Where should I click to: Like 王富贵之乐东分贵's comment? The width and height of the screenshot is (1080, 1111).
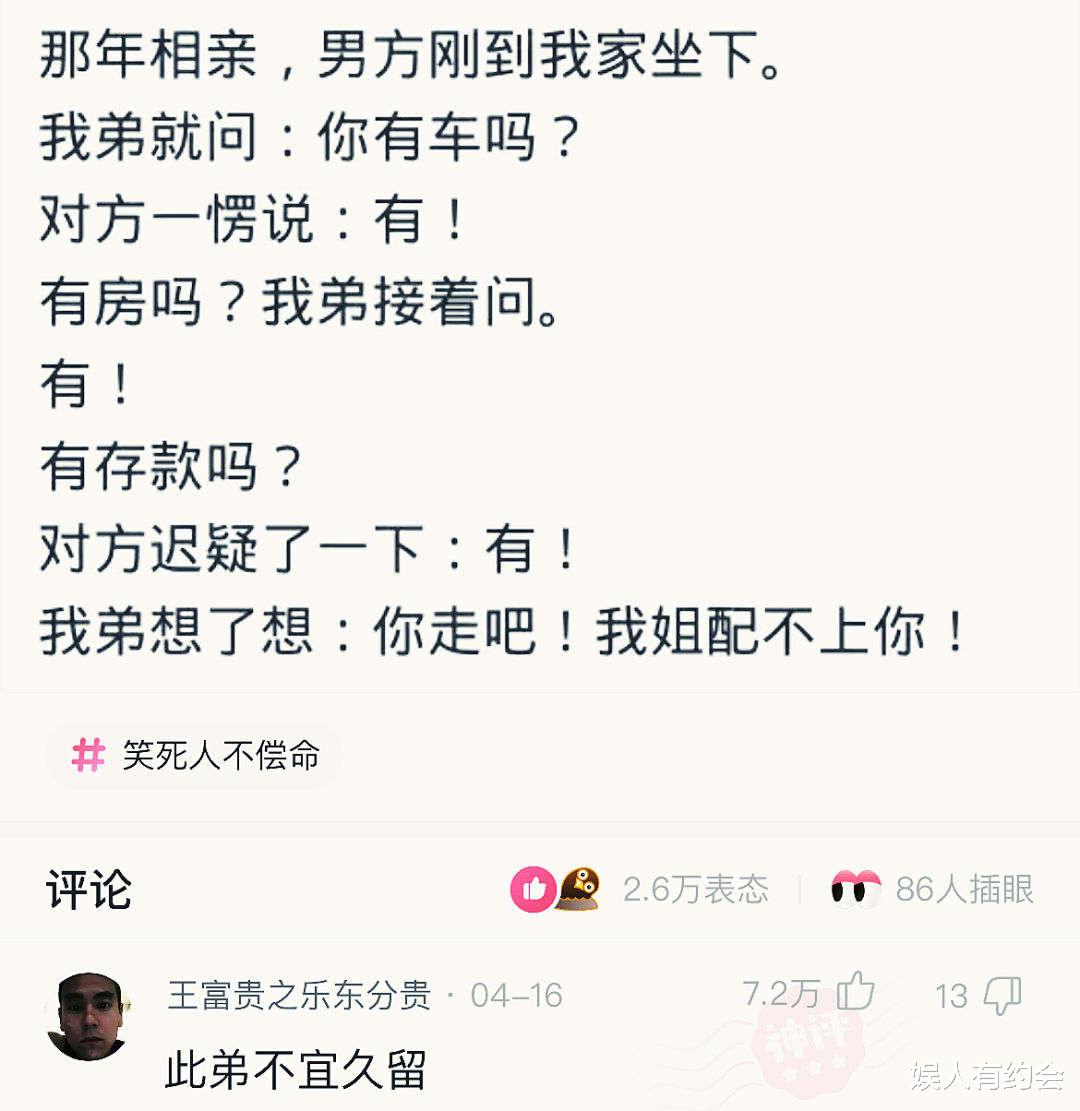pyautogui.click(x=856, y=993)
